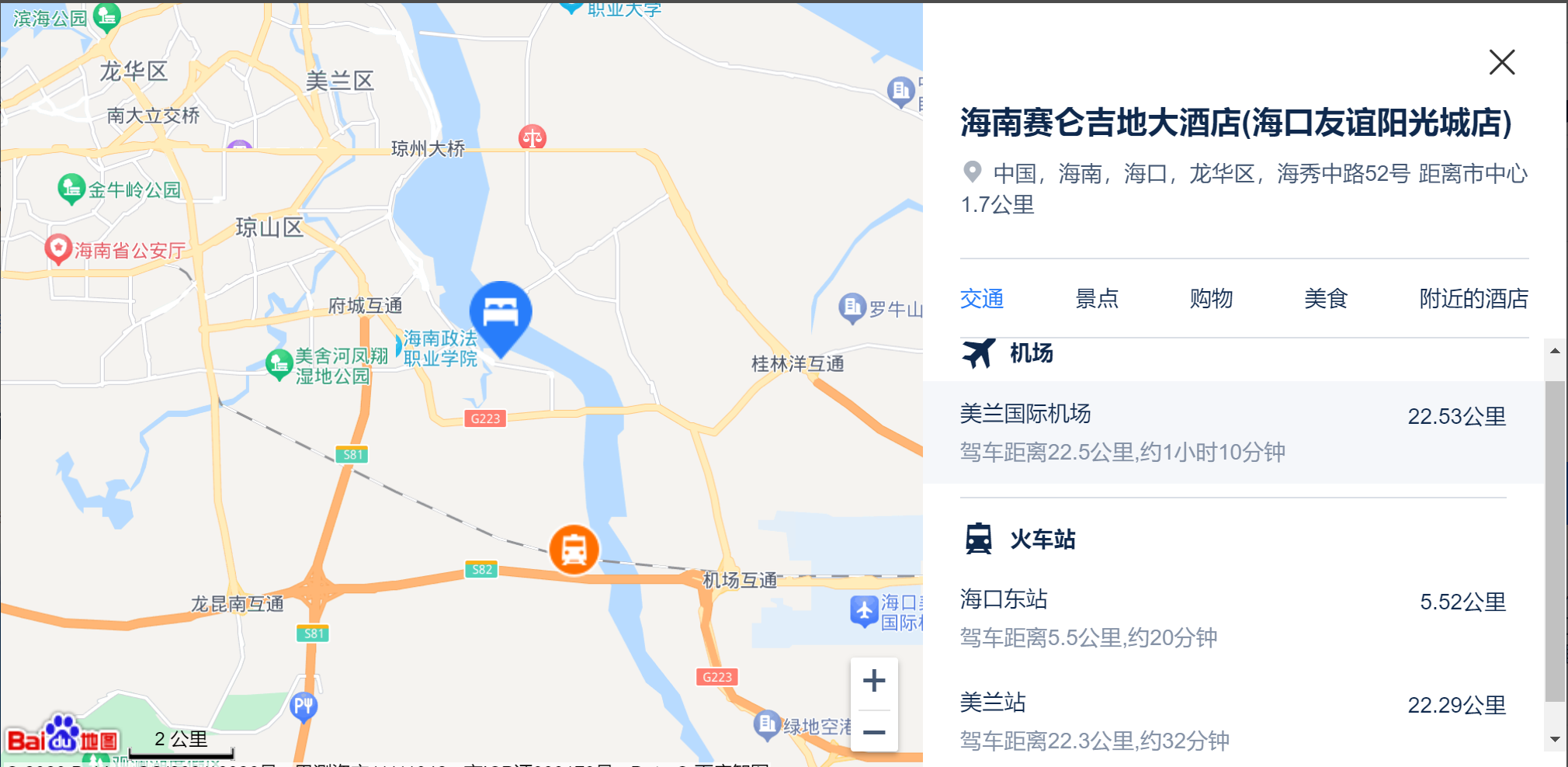Switch to the 购物 tab
This screenshot has height=767, width=1568.
tap(1211, 299)
